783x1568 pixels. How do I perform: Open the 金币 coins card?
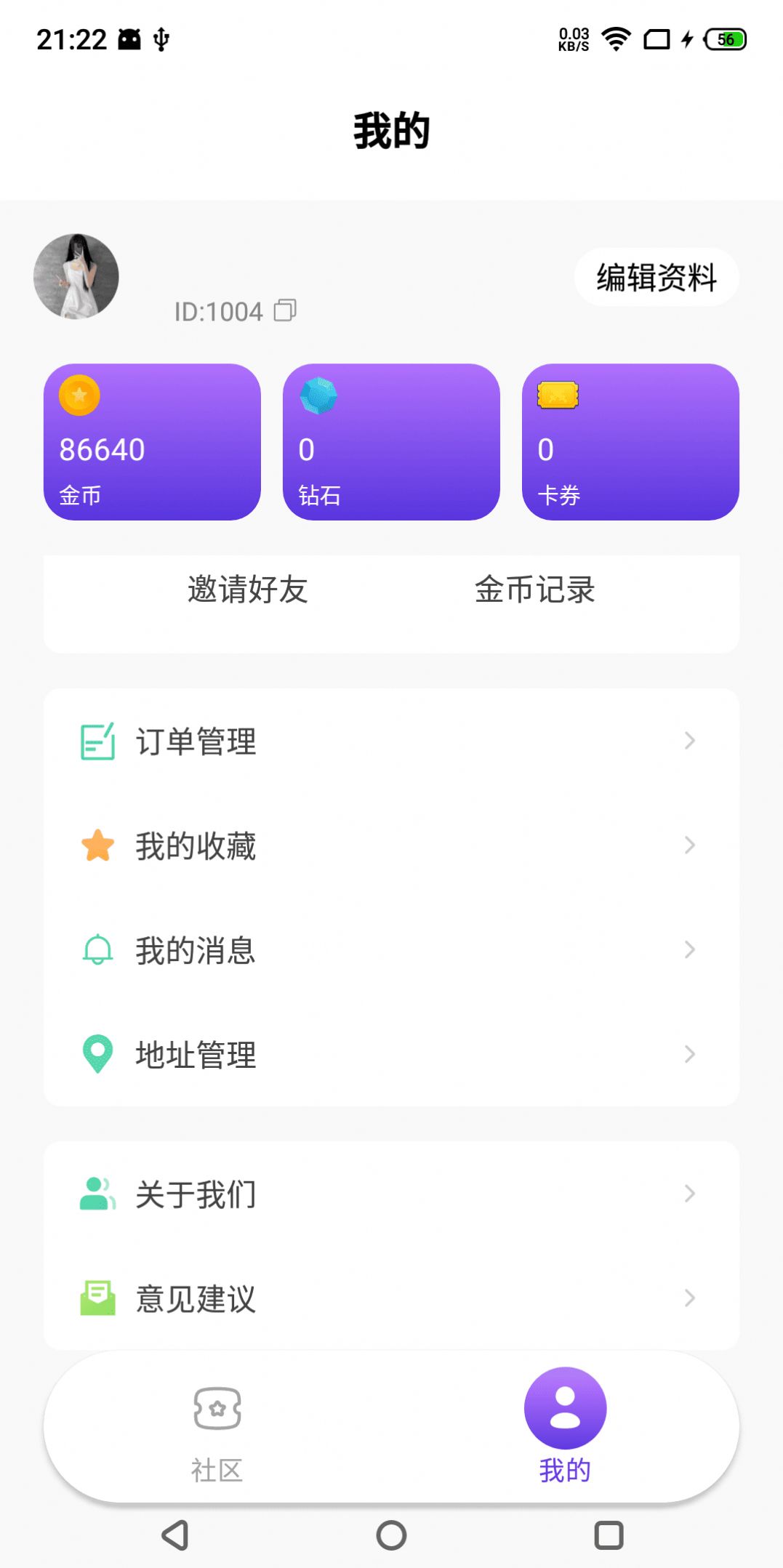(x=152, y=442)
